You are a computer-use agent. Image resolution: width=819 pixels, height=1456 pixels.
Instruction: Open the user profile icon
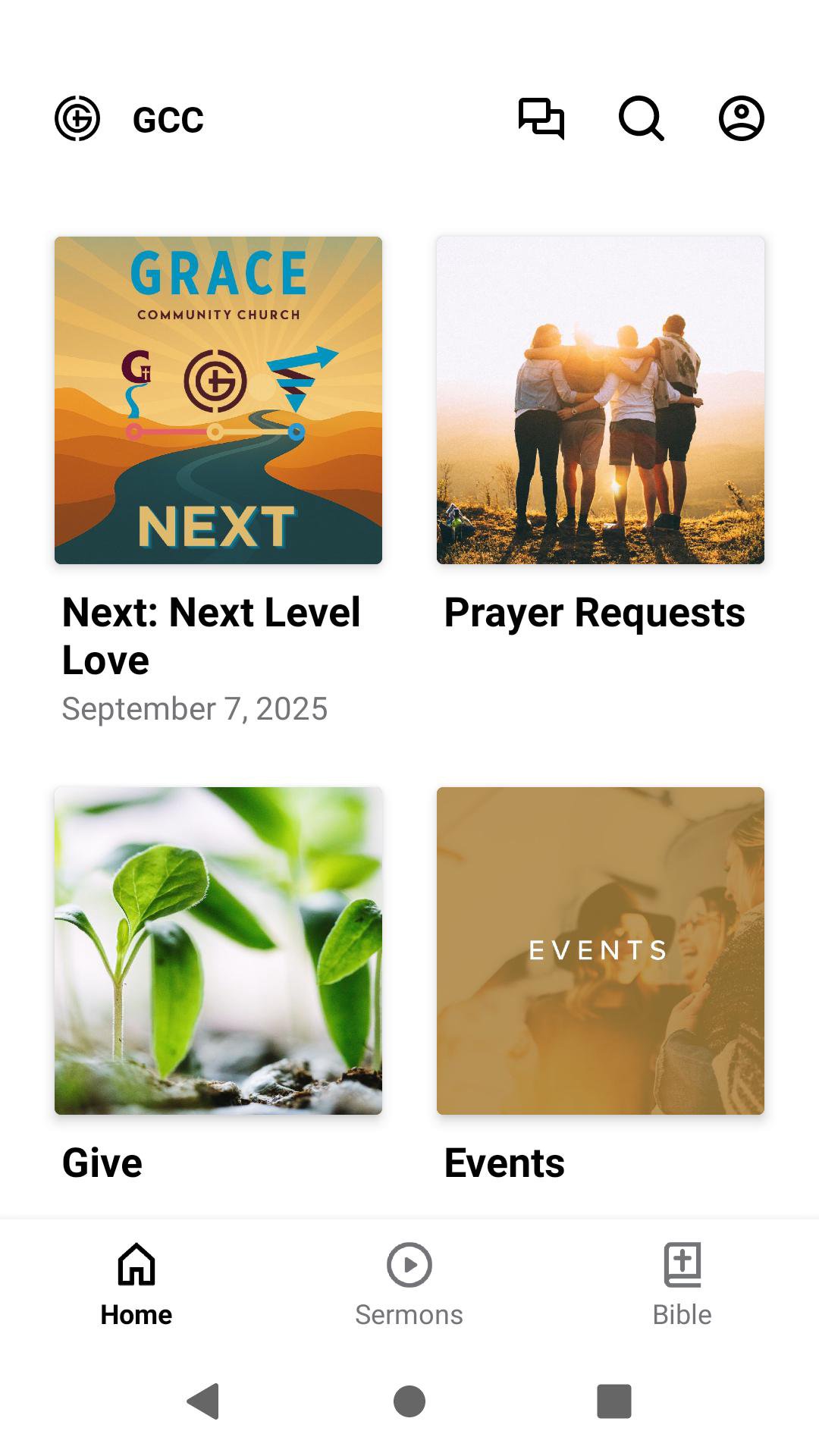[x=741, y=119]
